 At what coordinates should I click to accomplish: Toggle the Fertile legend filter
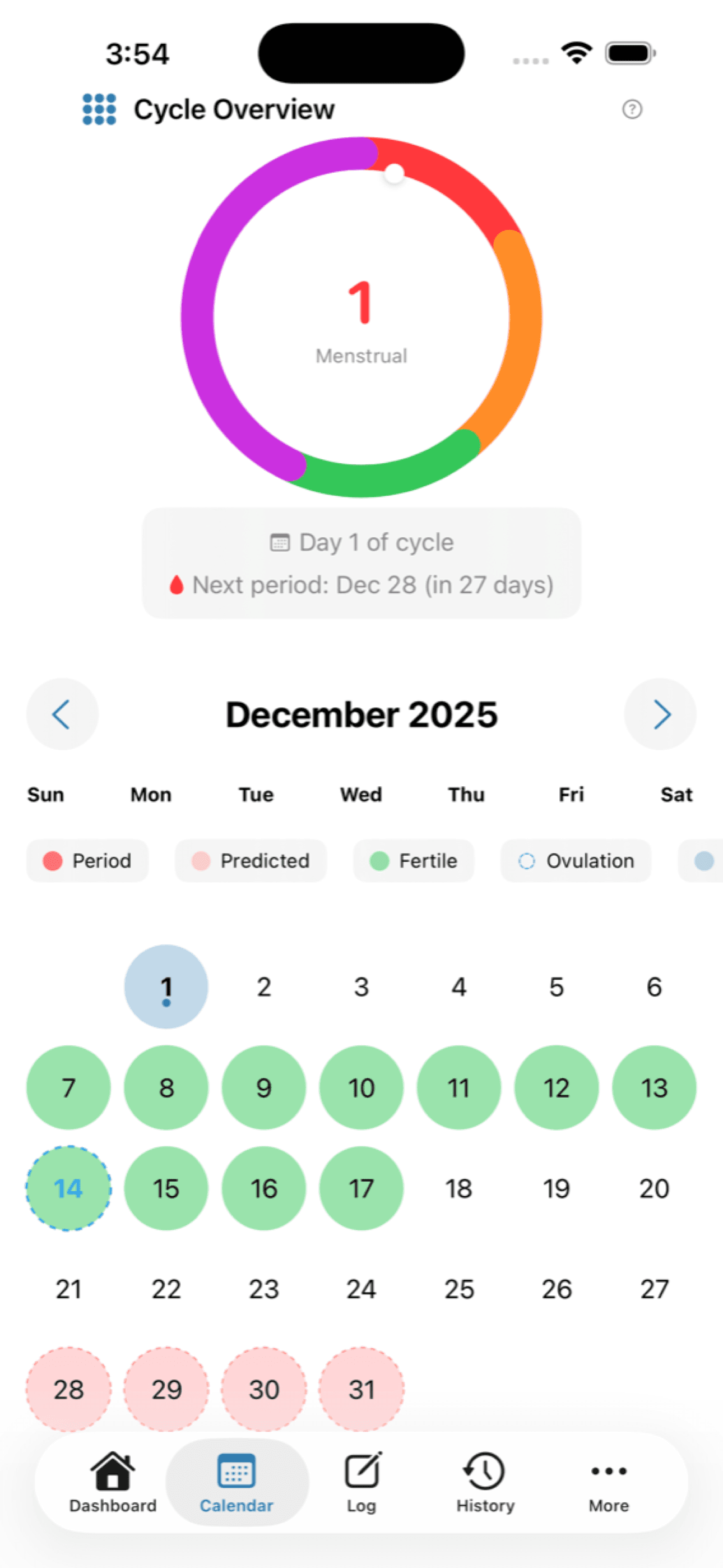413,861
